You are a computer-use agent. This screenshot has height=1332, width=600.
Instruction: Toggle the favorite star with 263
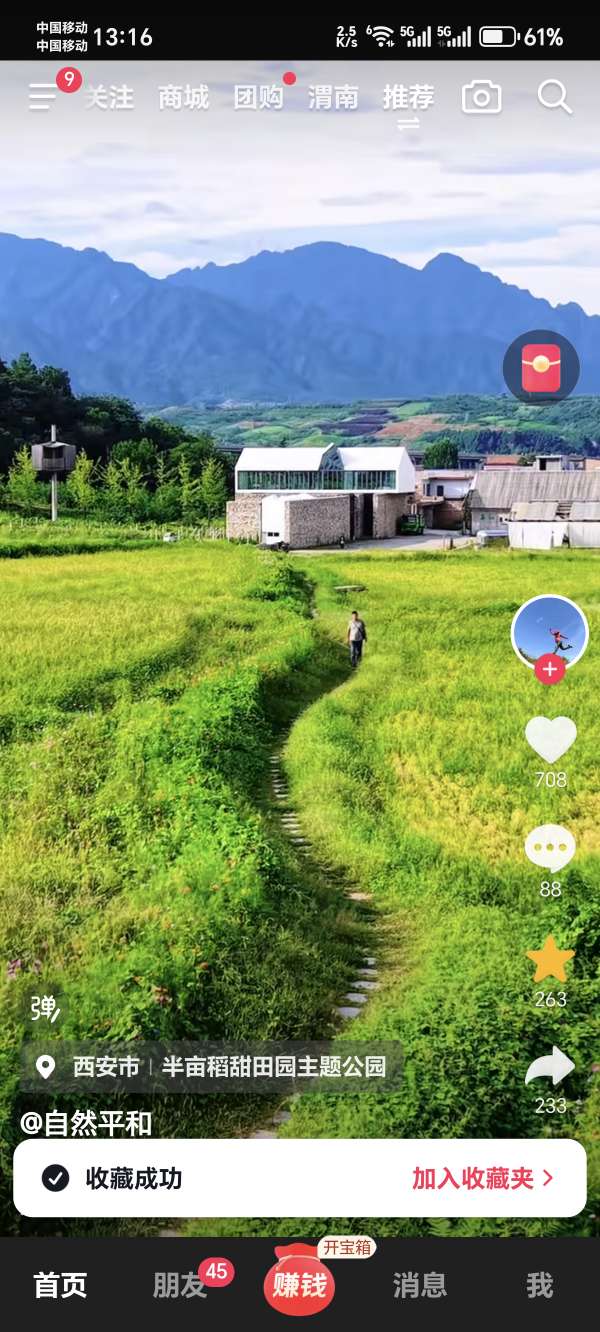click(551, 959)
